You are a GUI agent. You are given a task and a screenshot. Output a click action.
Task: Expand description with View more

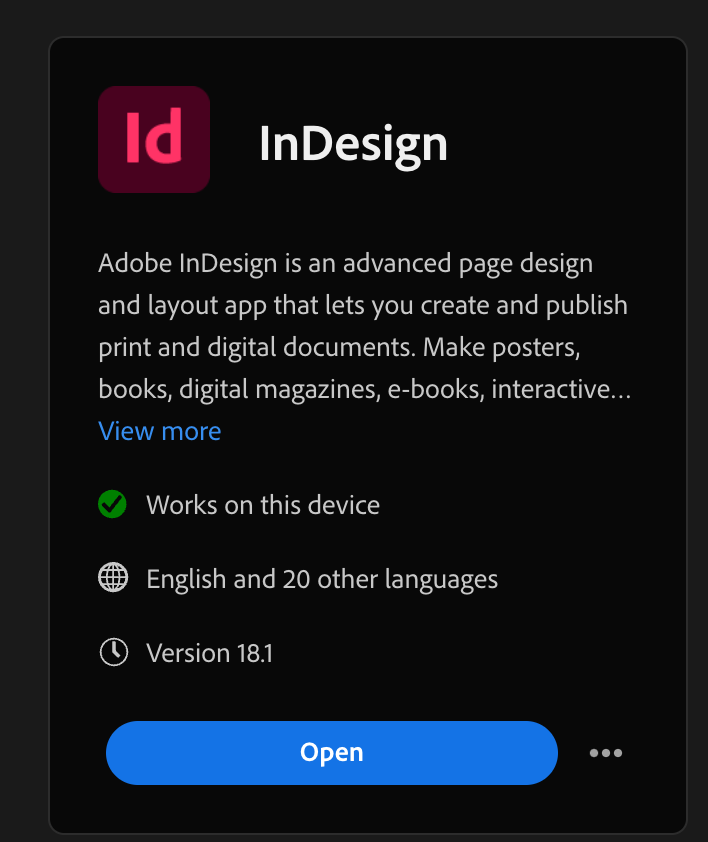coord(160,431)
